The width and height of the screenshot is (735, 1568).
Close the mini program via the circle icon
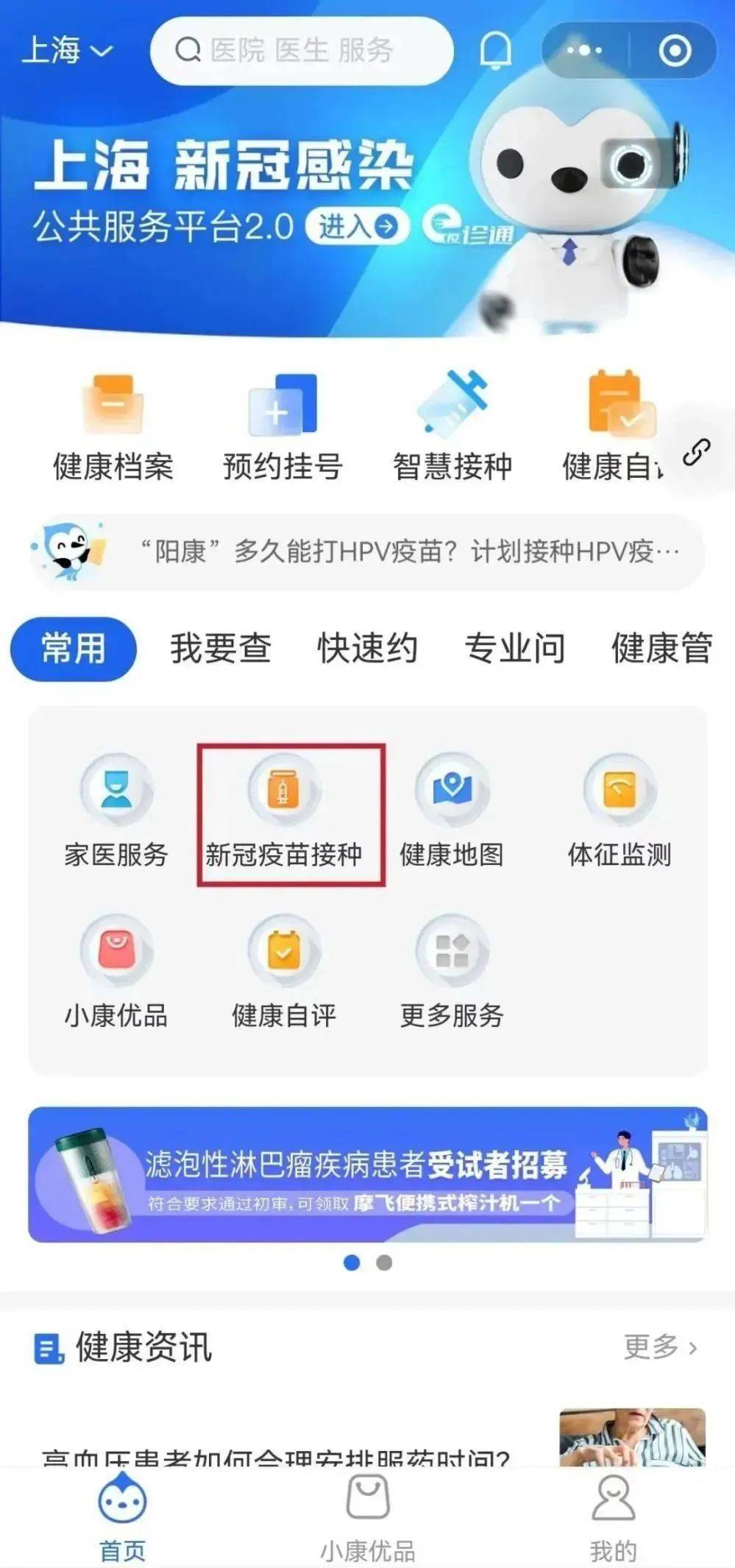(x=674, y=50)
